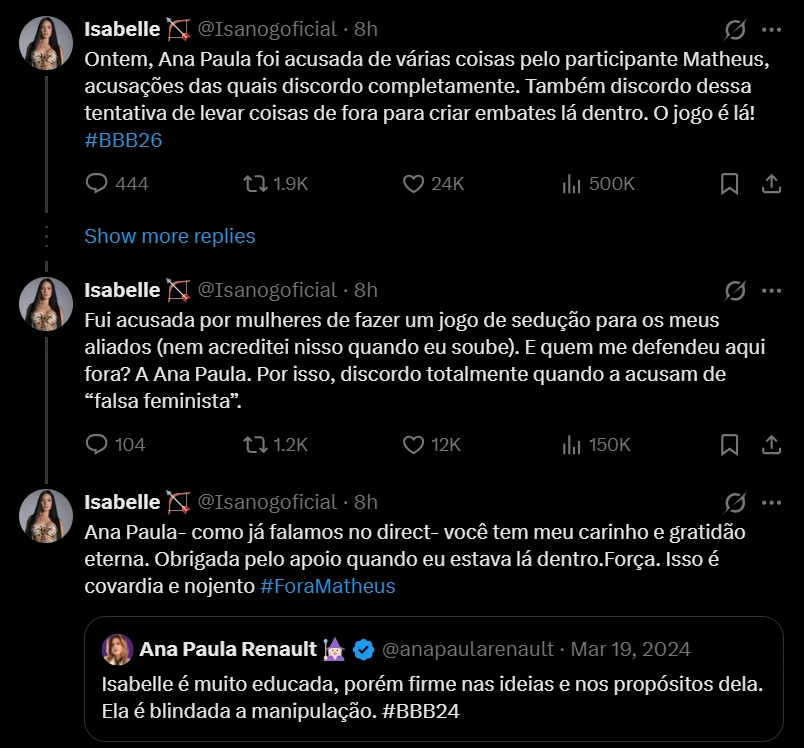Open the #BBB26 hashtag link
The width and height of the screenshot is (804, 748).
123,140
